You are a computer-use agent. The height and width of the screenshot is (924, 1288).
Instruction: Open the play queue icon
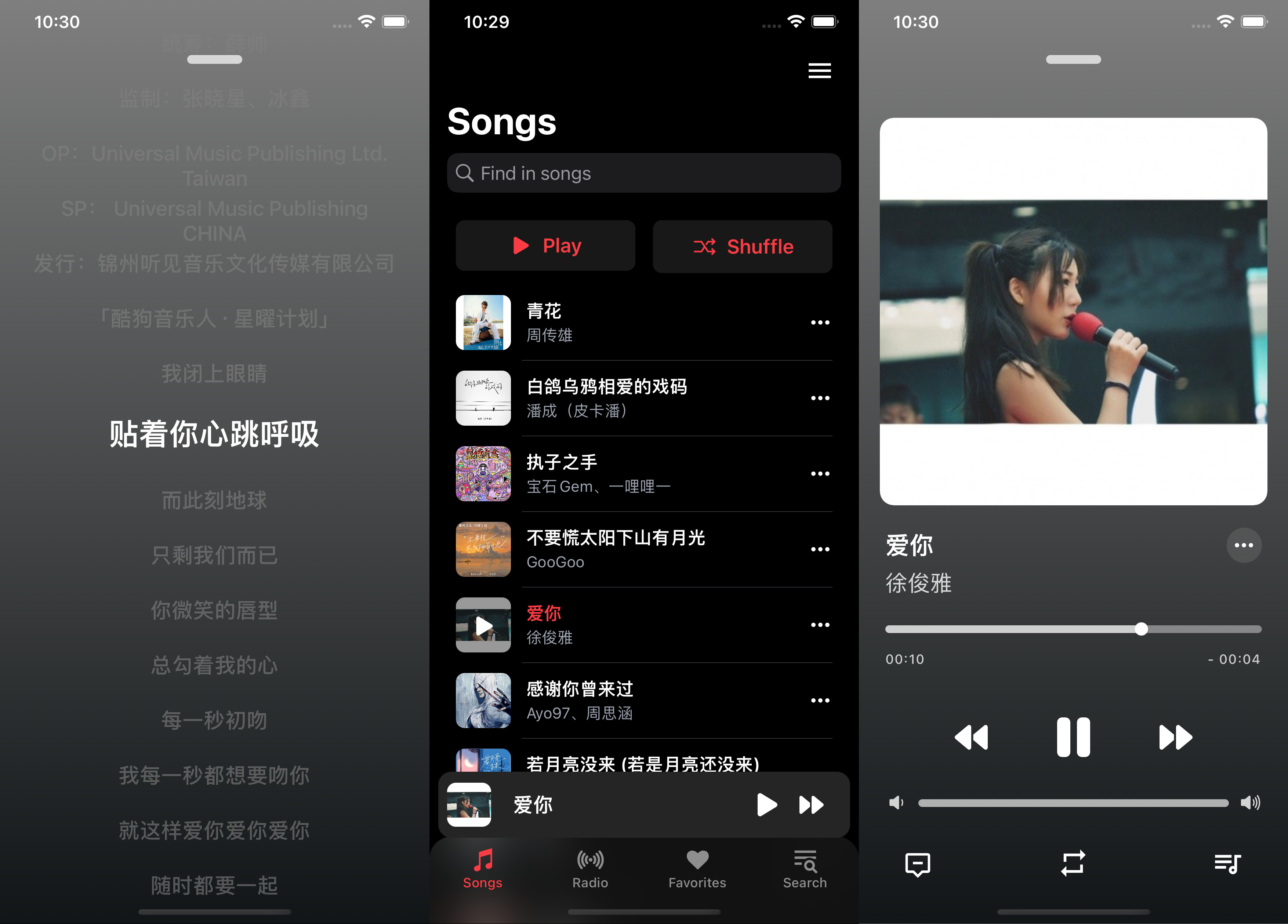[x=1227, y=864]
